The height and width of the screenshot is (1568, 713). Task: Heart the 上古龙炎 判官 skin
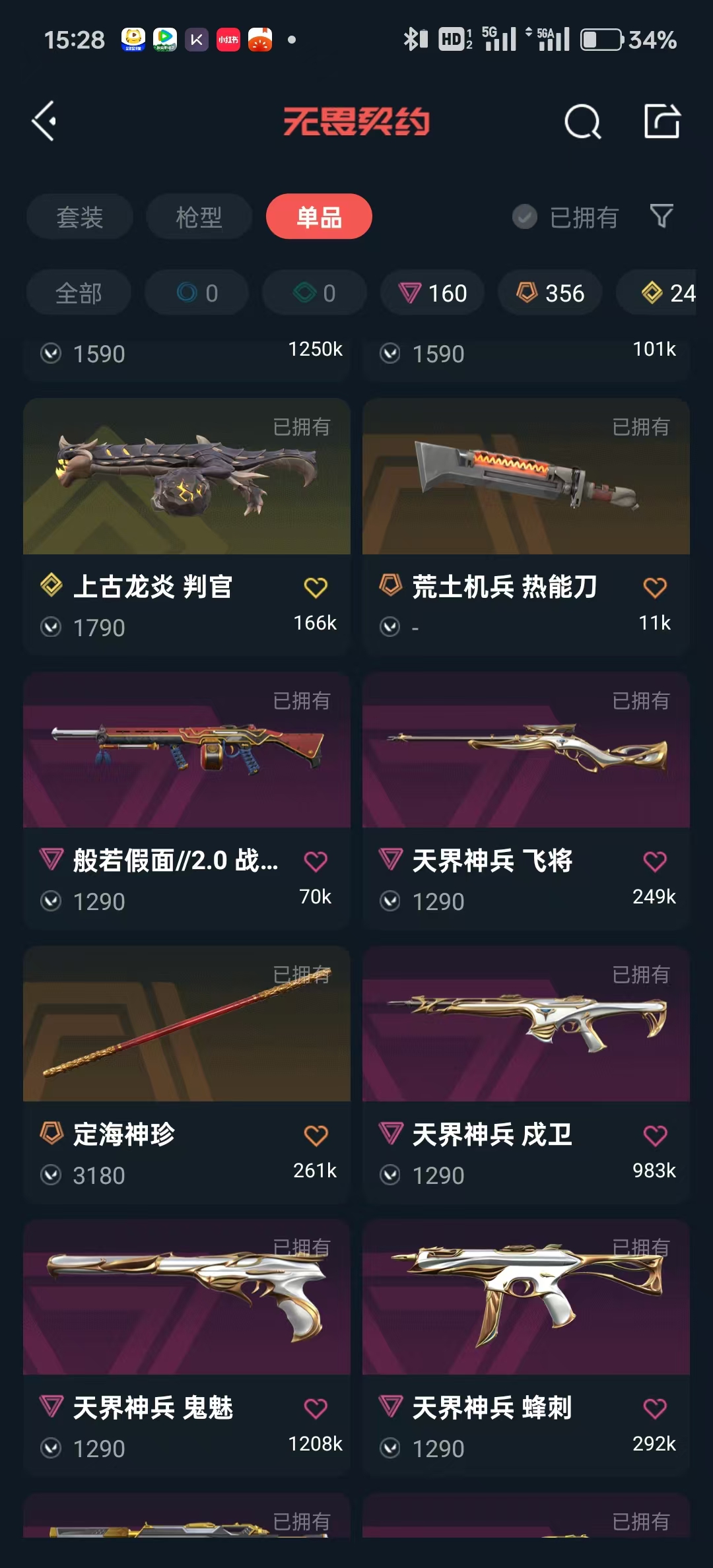pyautogui.click(x=316, y=587)
